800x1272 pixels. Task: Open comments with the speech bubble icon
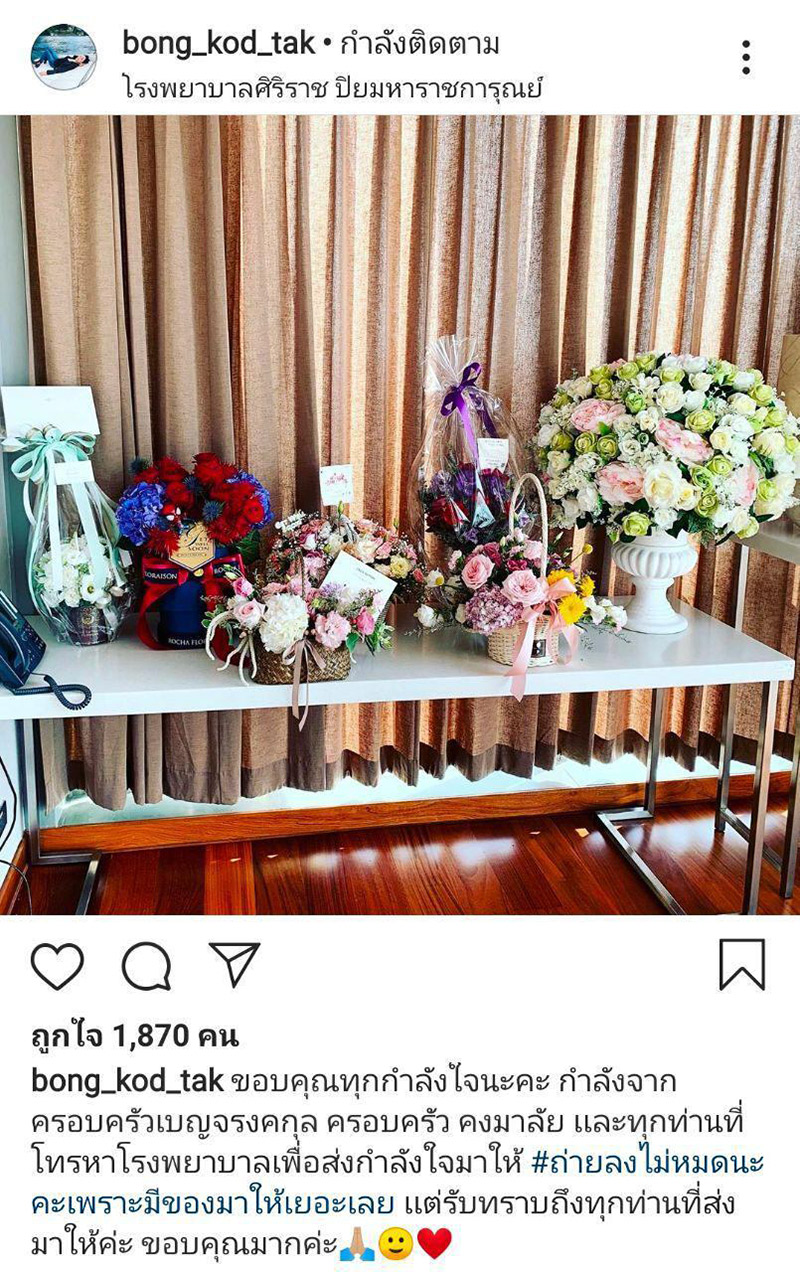pos(146,966)
